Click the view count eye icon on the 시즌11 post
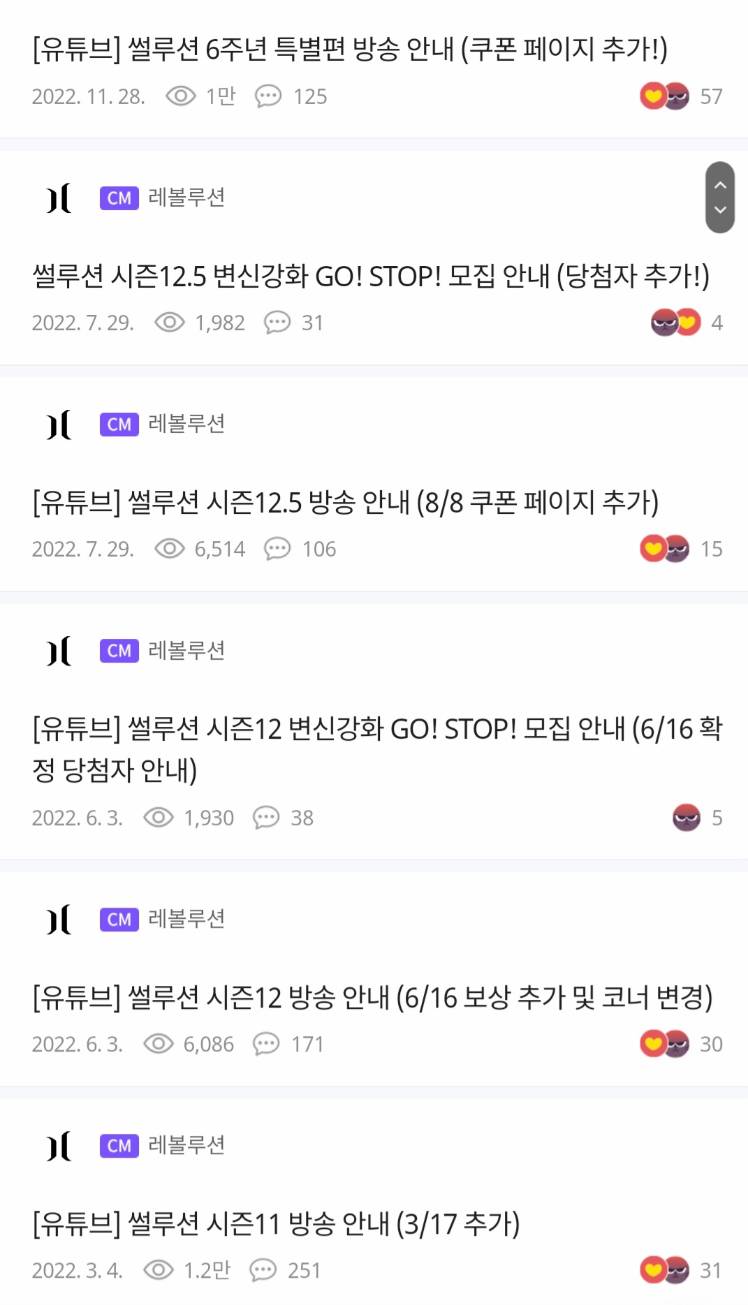Screen dimensions: 748x1305 tap(157, 1270)
